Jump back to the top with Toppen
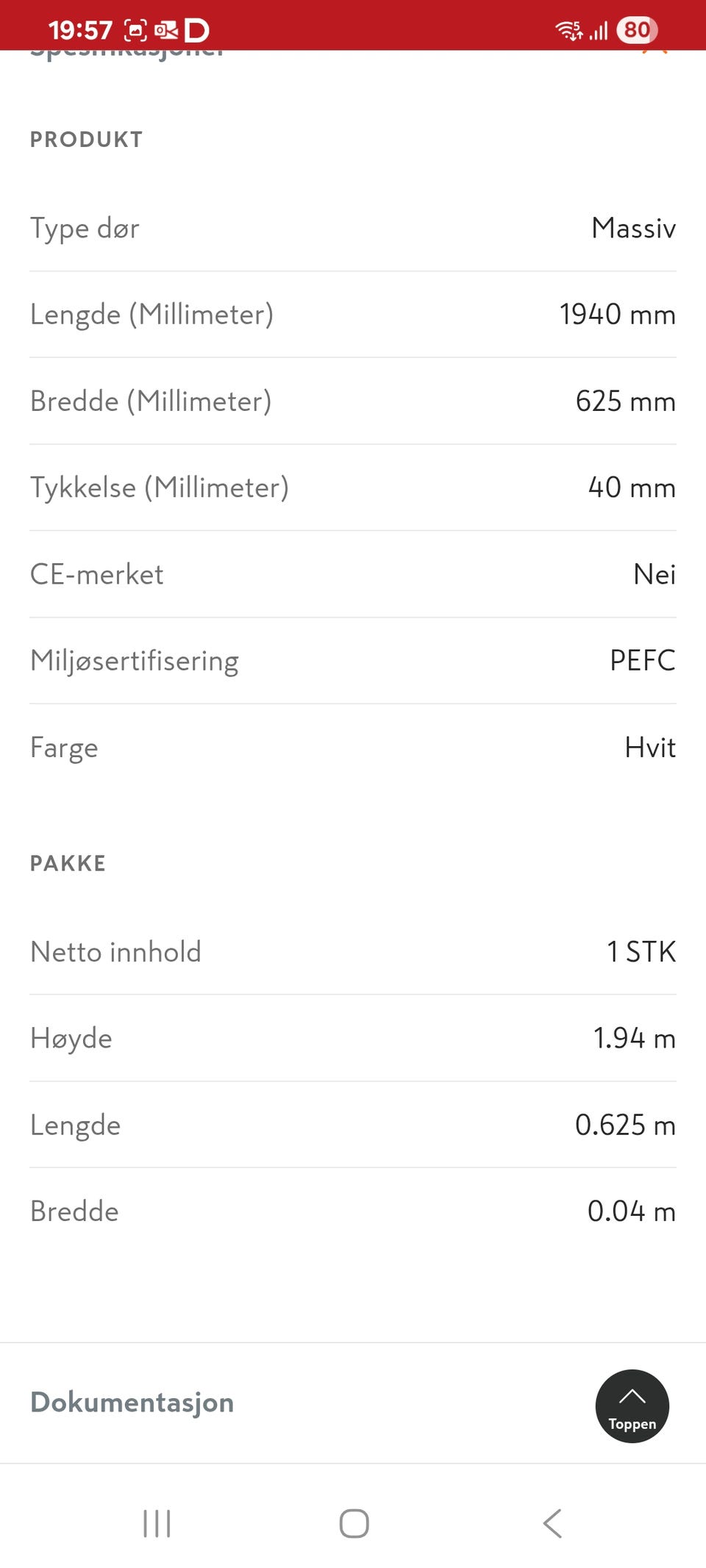Screen dimensions: 706x1568 click(x=632, y=1405)
